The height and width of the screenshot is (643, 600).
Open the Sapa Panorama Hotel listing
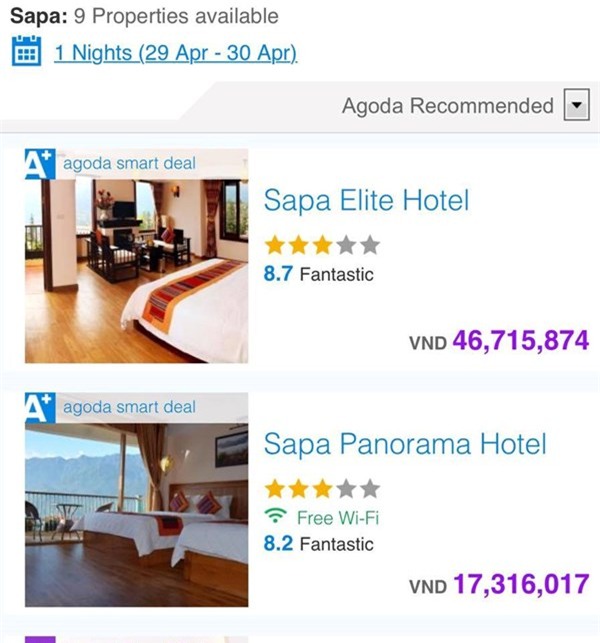(x=404, y=444)
